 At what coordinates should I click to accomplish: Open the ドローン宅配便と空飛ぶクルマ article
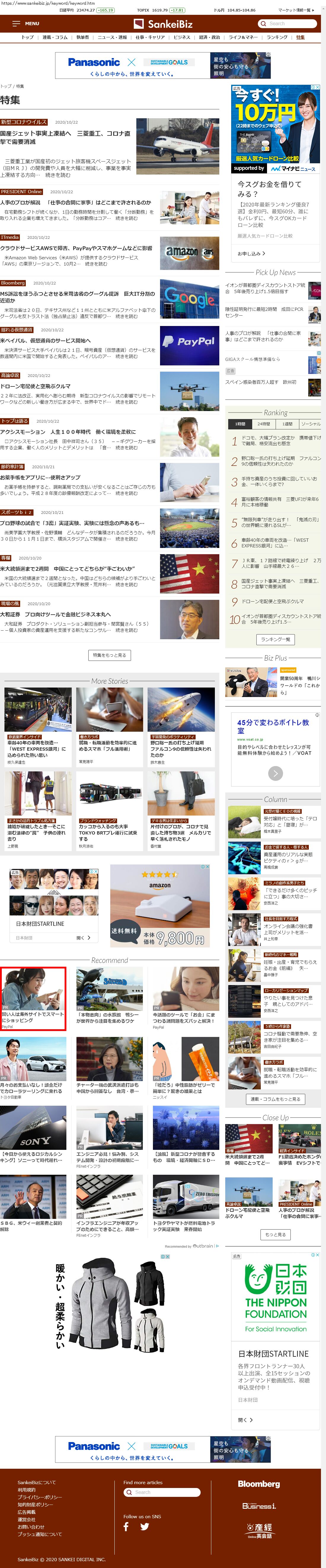click(35, 386)
